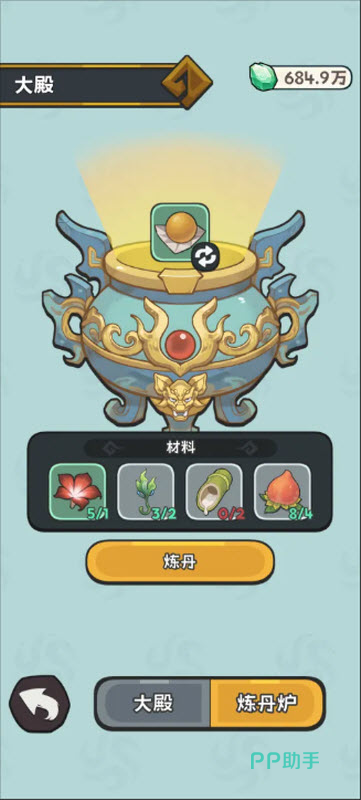361x800 pixels.
Task: Open the jade currency counter showing 684.9万
Action: pos(301,78)
